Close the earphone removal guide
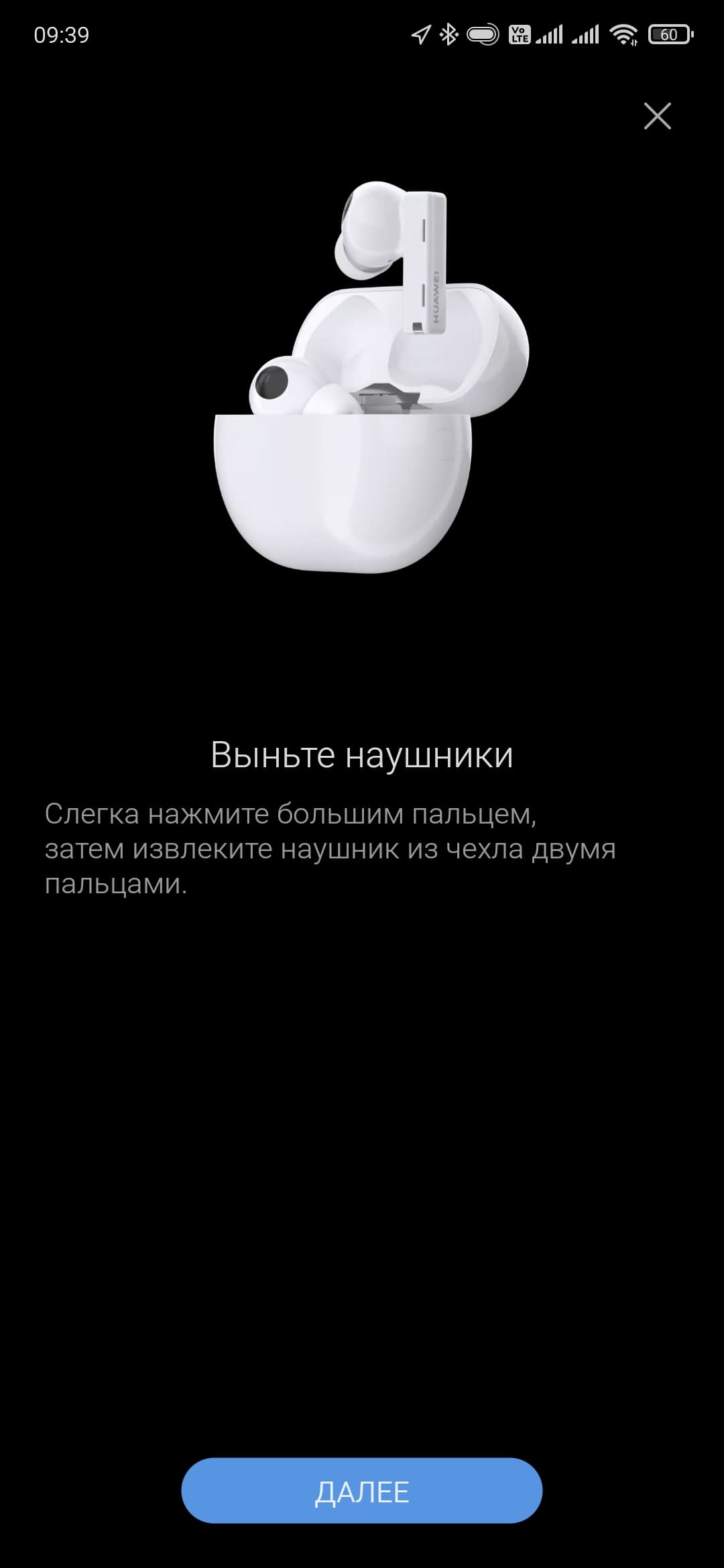 [x=657, y=116]
